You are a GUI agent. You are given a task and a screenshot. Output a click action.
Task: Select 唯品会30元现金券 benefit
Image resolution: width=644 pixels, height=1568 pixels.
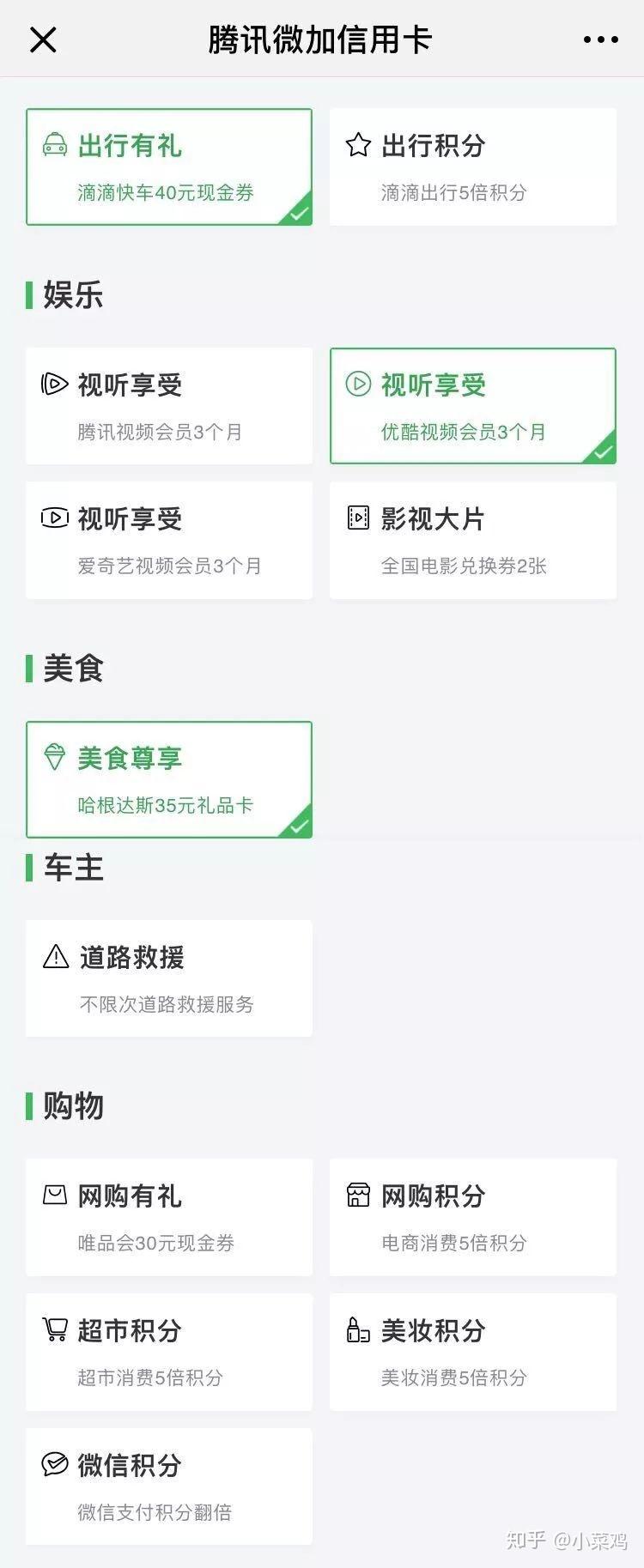(169, 1217)
